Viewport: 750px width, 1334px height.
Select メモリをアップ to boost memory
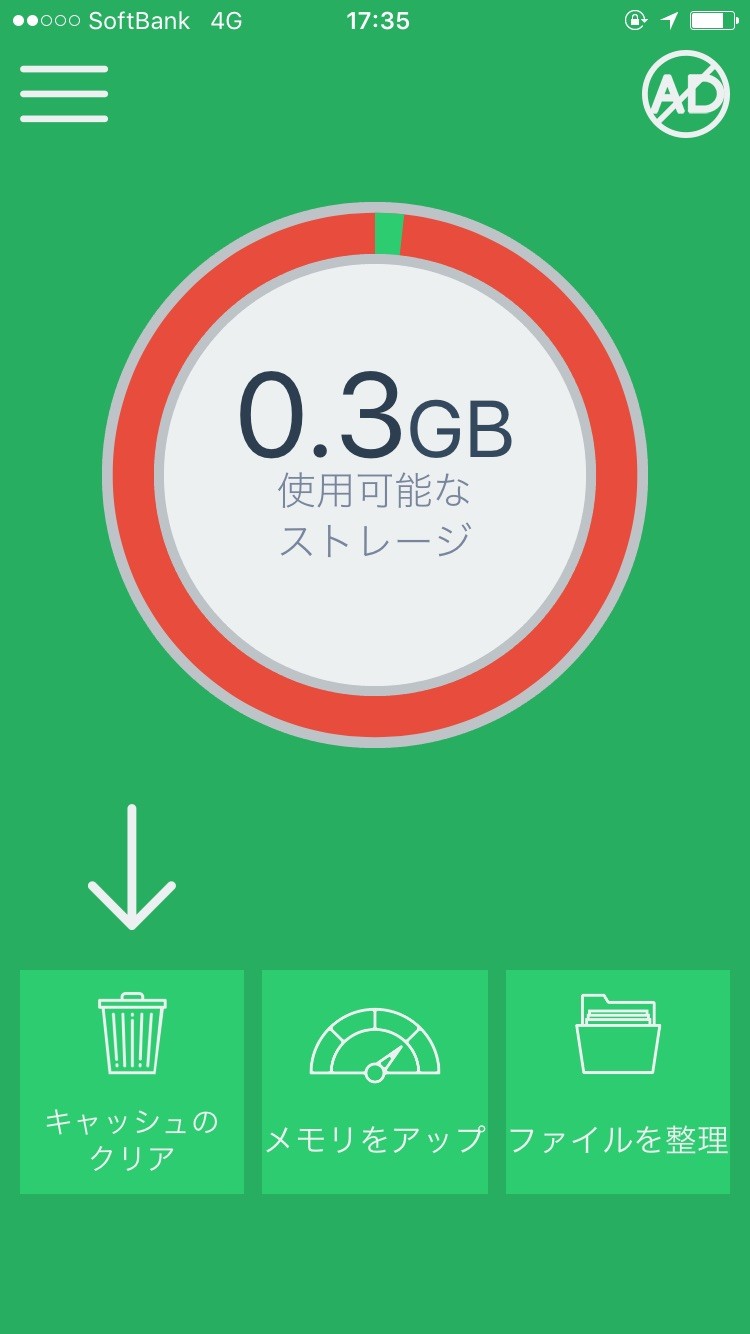click(x=375, y=1081)
